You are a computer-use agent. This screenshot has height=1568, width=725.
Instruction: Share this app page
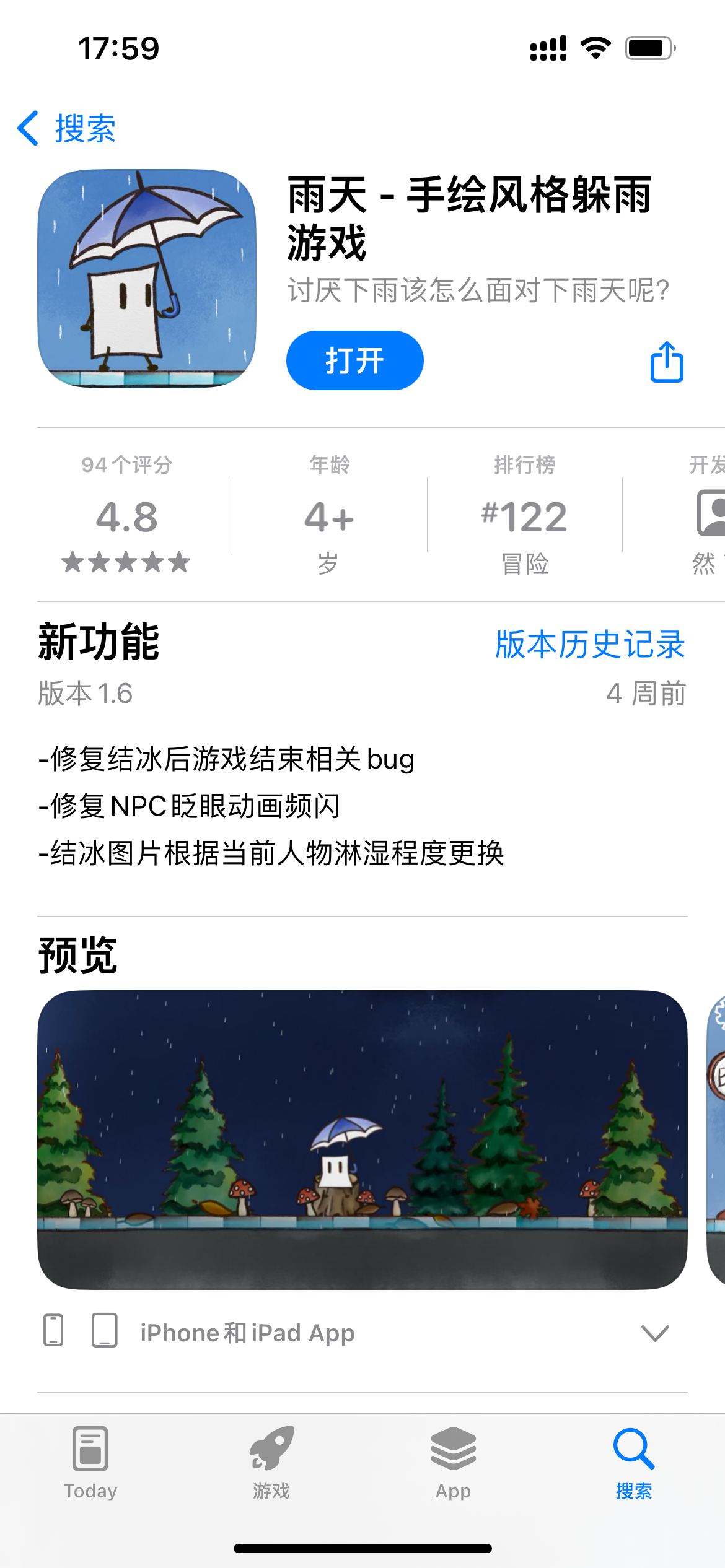667,362
